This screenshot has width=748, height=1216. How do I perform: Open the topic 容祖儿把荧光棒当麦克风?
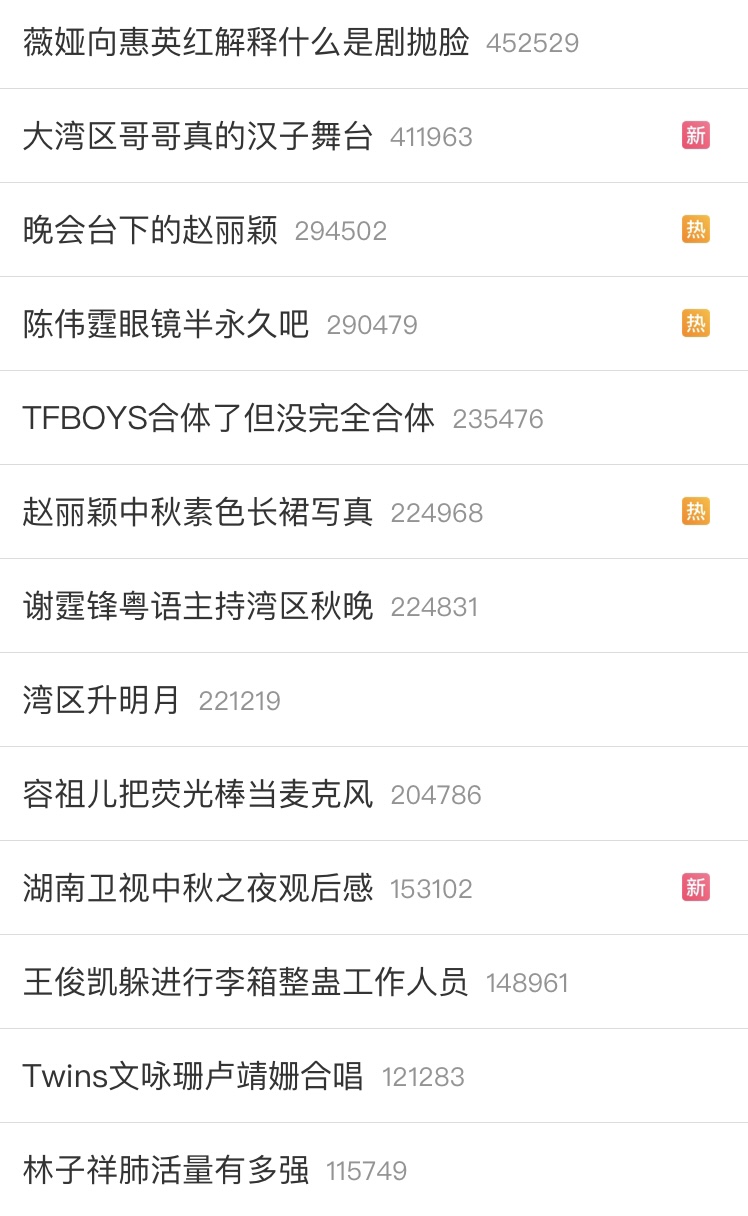pyautogui.click(x=198, y=795)
